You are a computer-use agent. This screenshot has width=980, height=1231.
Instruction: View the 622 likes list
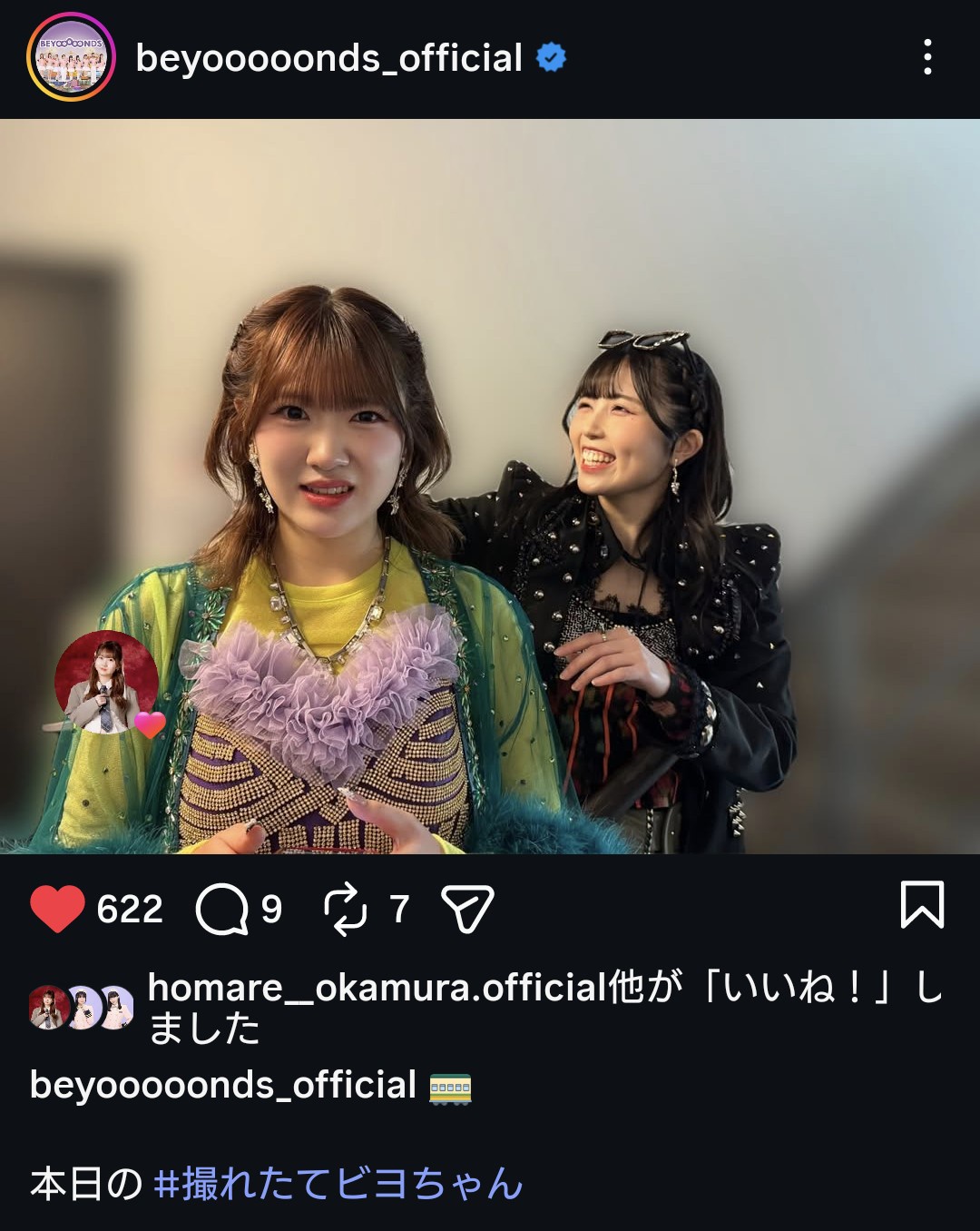pyautogui.click(x=130, y=909)
